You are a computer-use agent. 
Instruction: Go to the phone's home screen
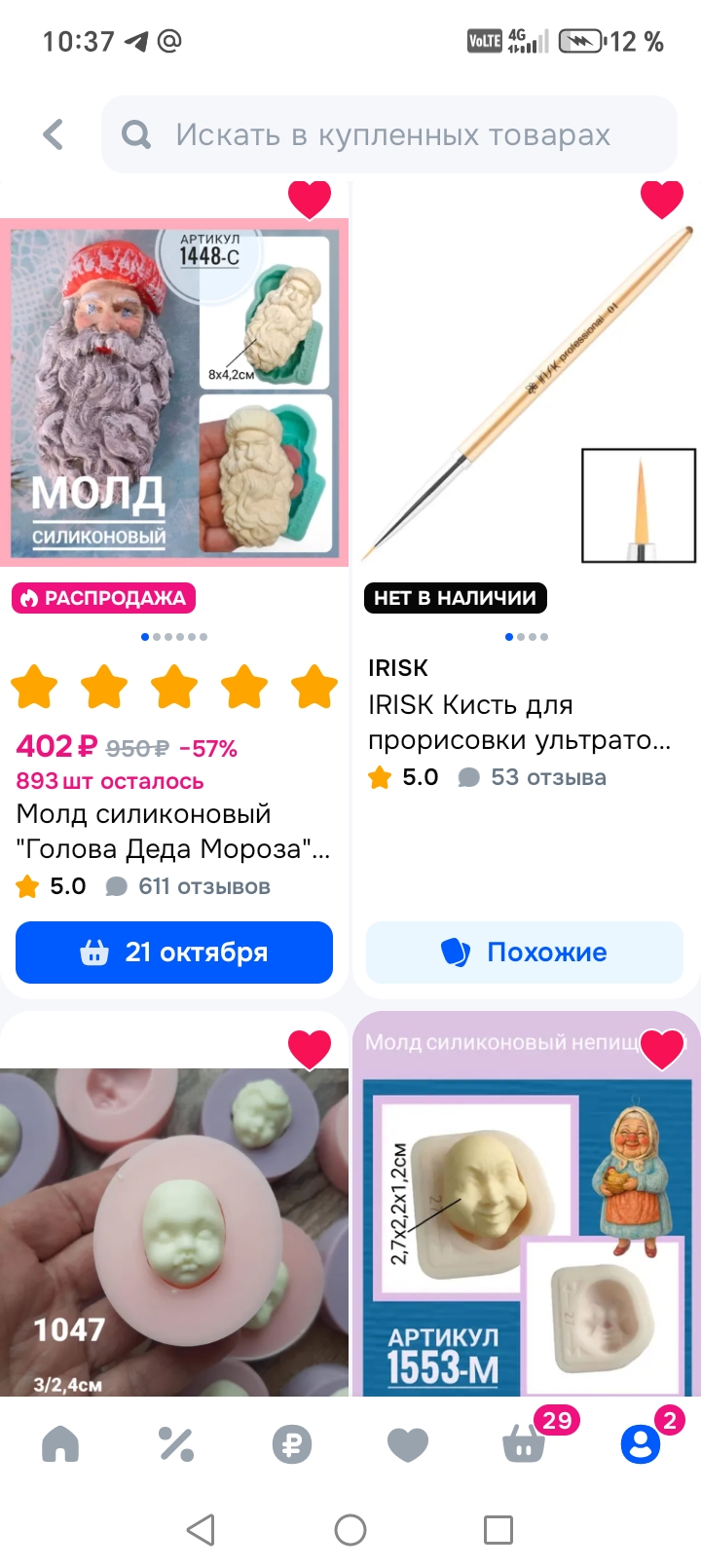pyautogui.click(x=350, y=1530)
